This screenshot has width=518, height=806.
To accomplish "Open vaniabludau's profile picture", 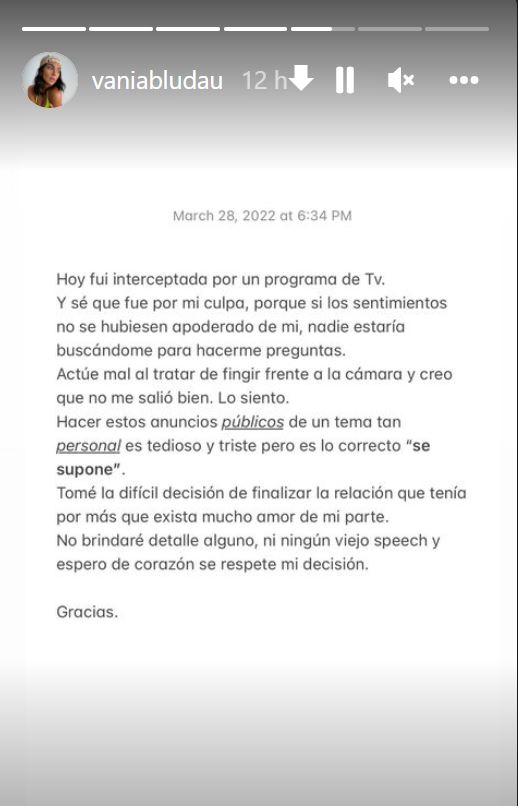I will [50, 80].
